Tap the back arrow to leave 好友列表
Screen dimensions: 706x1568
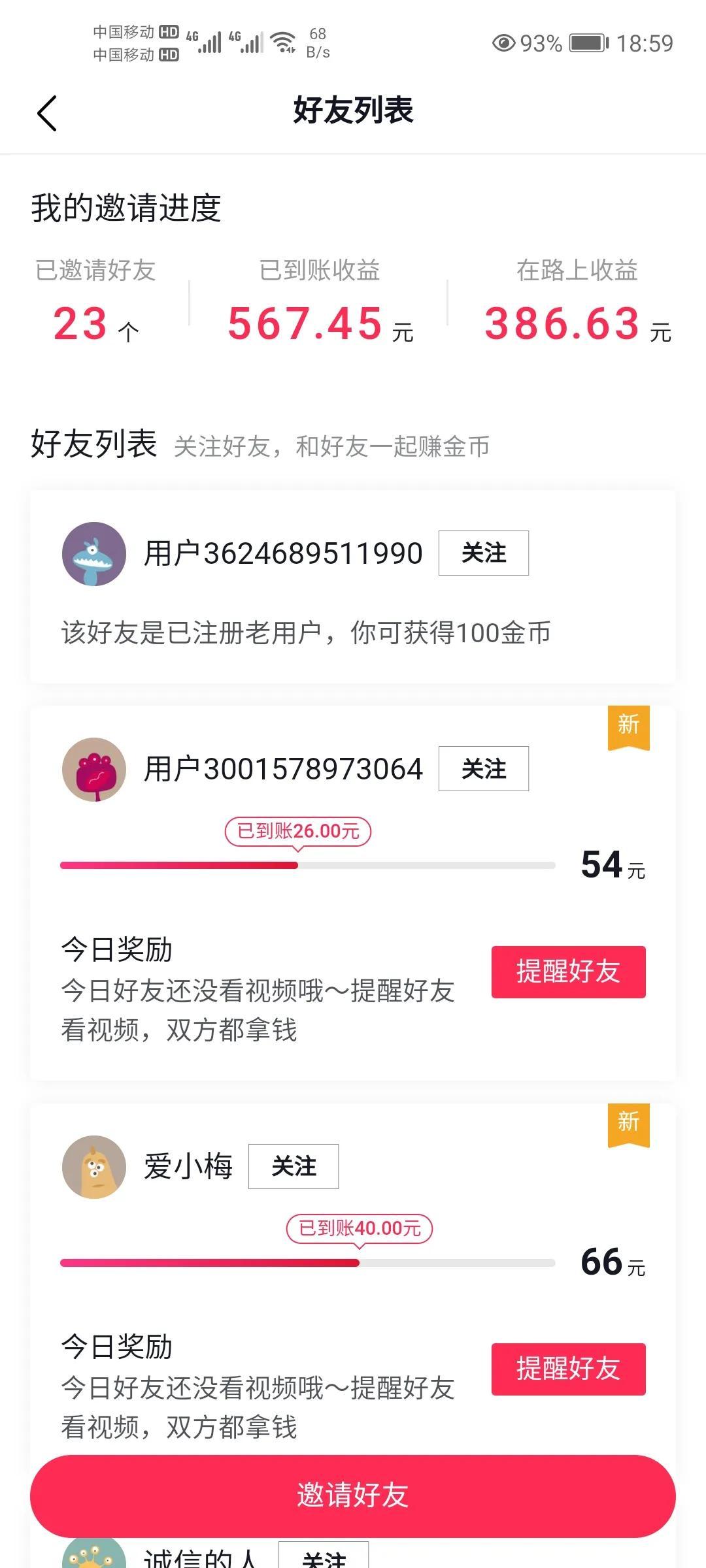click(x=46, y=111)
